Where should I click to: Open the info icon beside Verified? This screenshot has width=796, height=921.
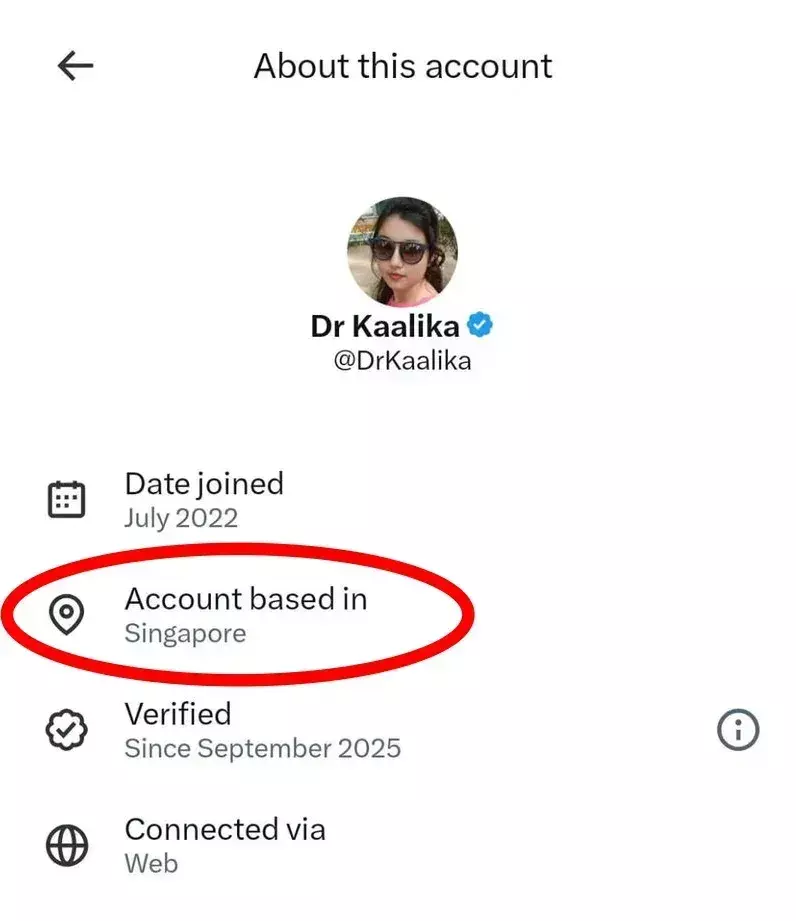click(x=738, y=731)
